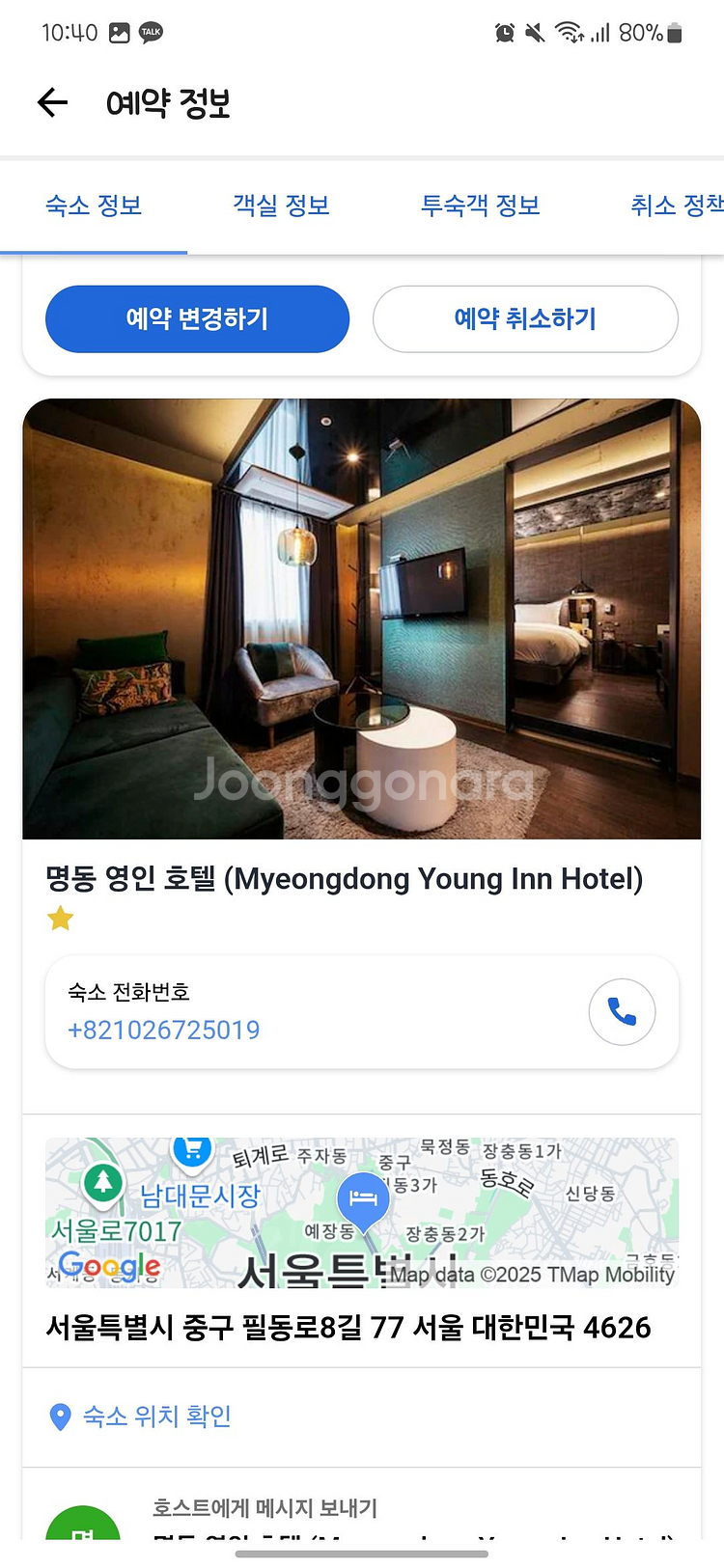Open the 투숙객 정보 tab
724x1568 pixels.
click(x=480, y=206)
